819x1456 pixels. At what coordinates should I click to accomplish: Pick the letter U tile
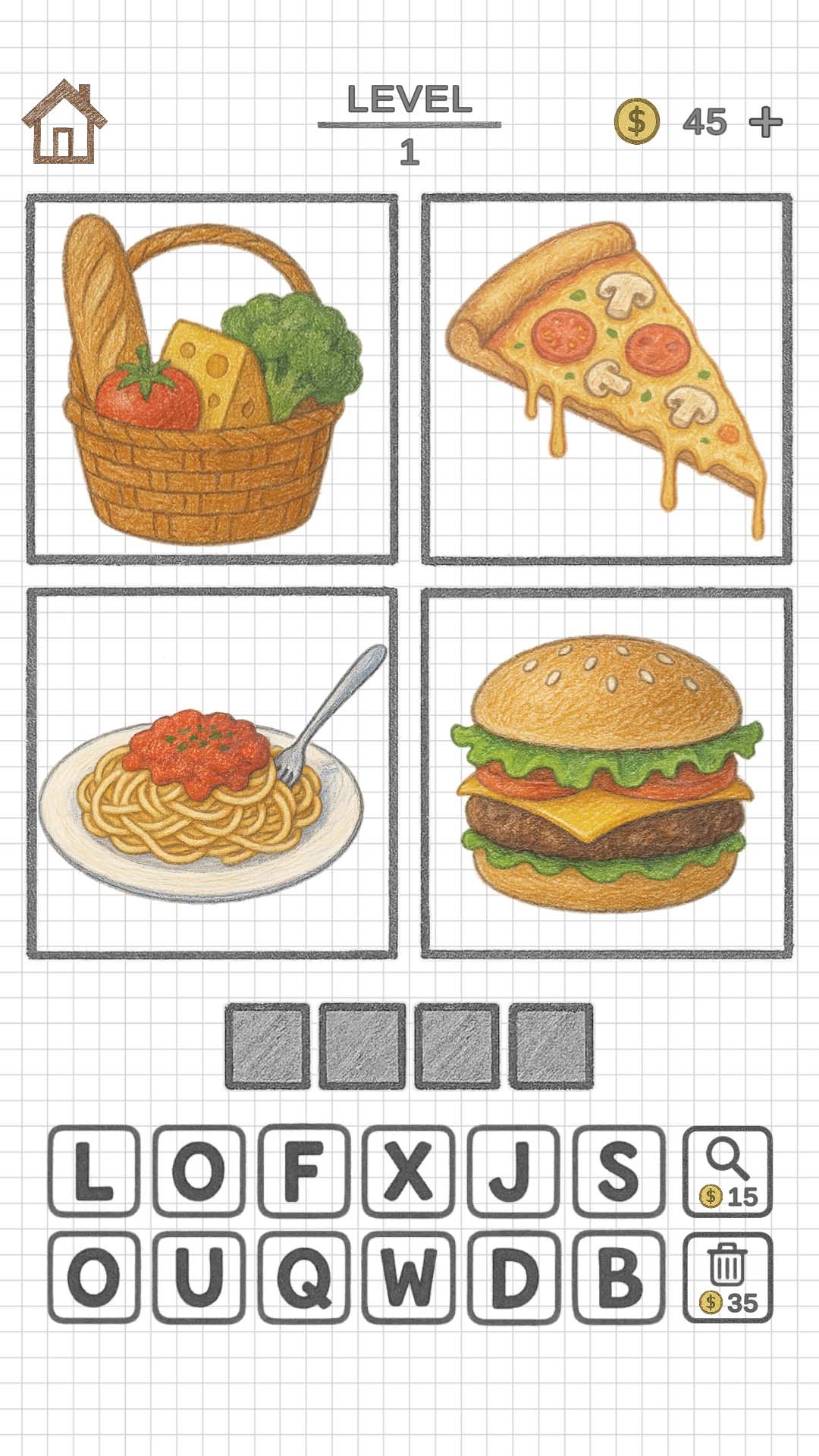199,1278
